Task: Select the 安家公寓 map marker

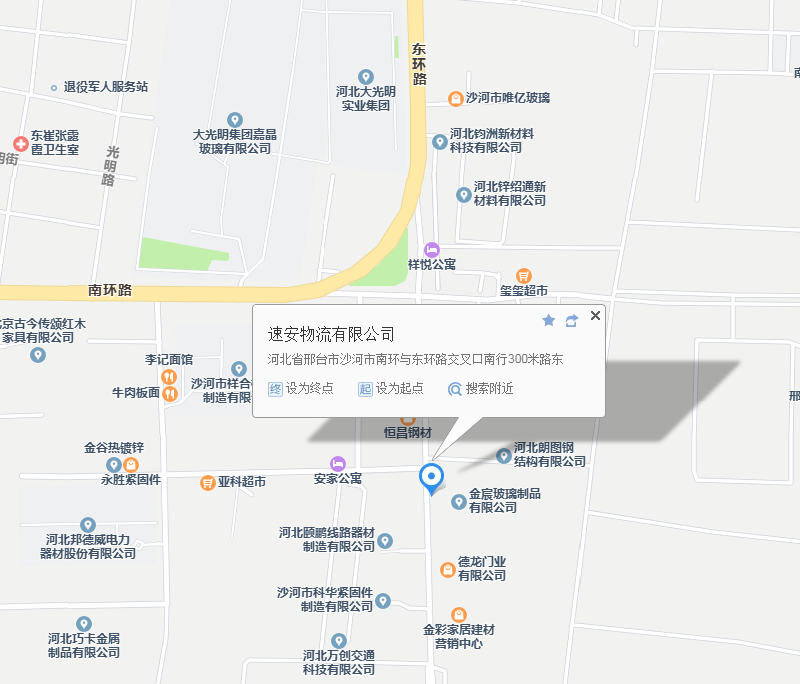Action: coord(338,463)
